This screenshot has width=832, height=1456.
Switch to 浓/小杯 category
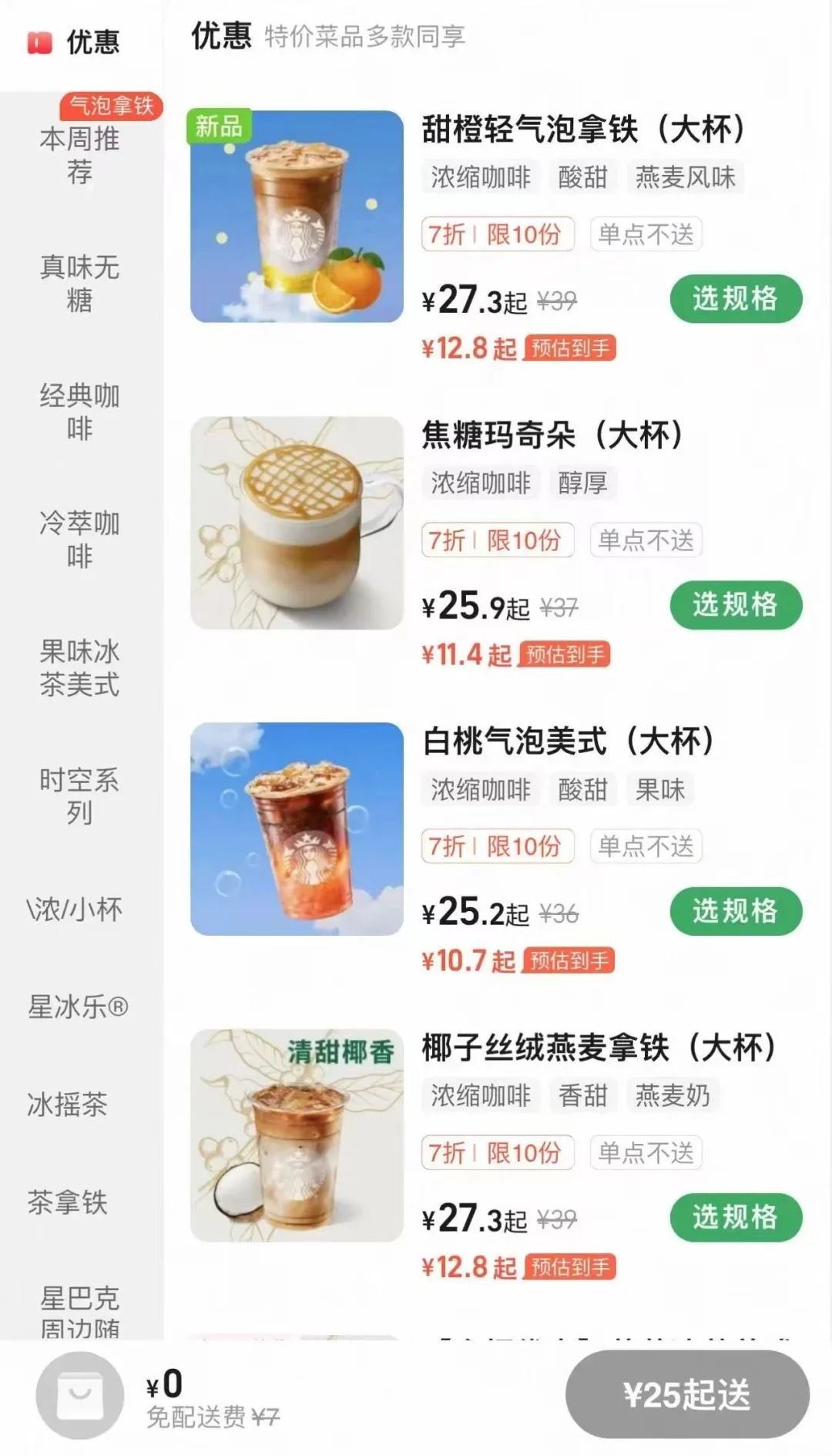(x=75, y=910)
